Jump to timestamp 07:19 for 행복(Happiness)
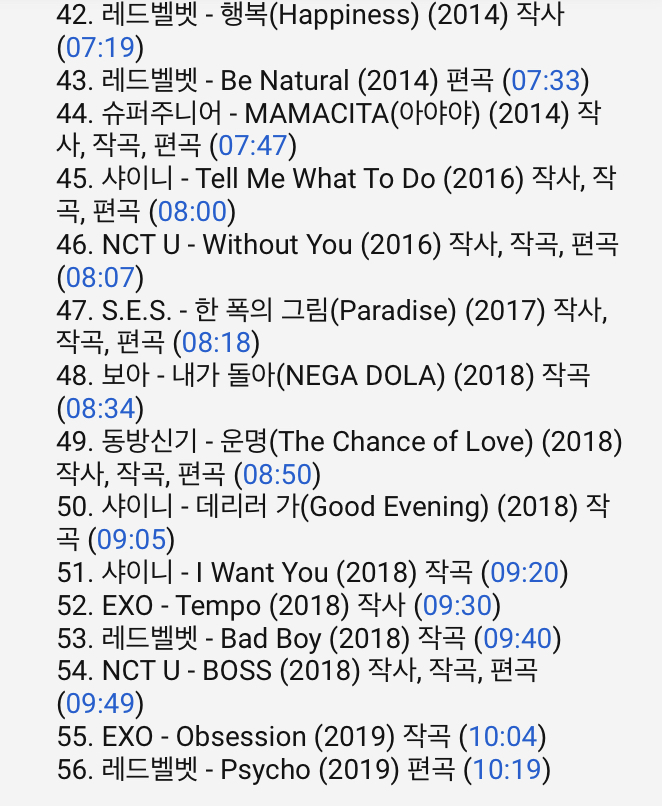The width and height of the screenshot is (662, 806). (x=100, y=47)
